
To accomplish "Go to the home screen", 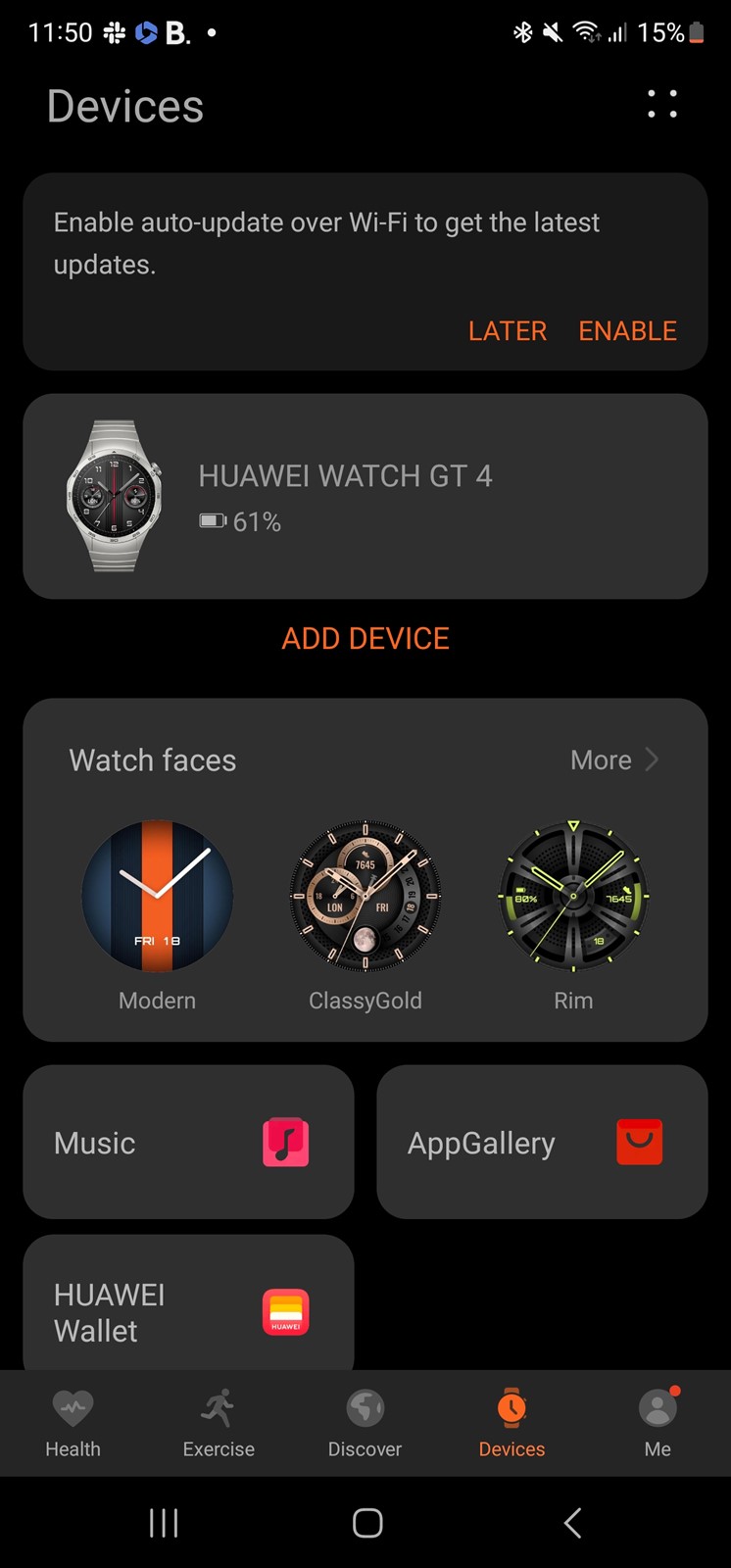I will click(x=367, y=1522).
